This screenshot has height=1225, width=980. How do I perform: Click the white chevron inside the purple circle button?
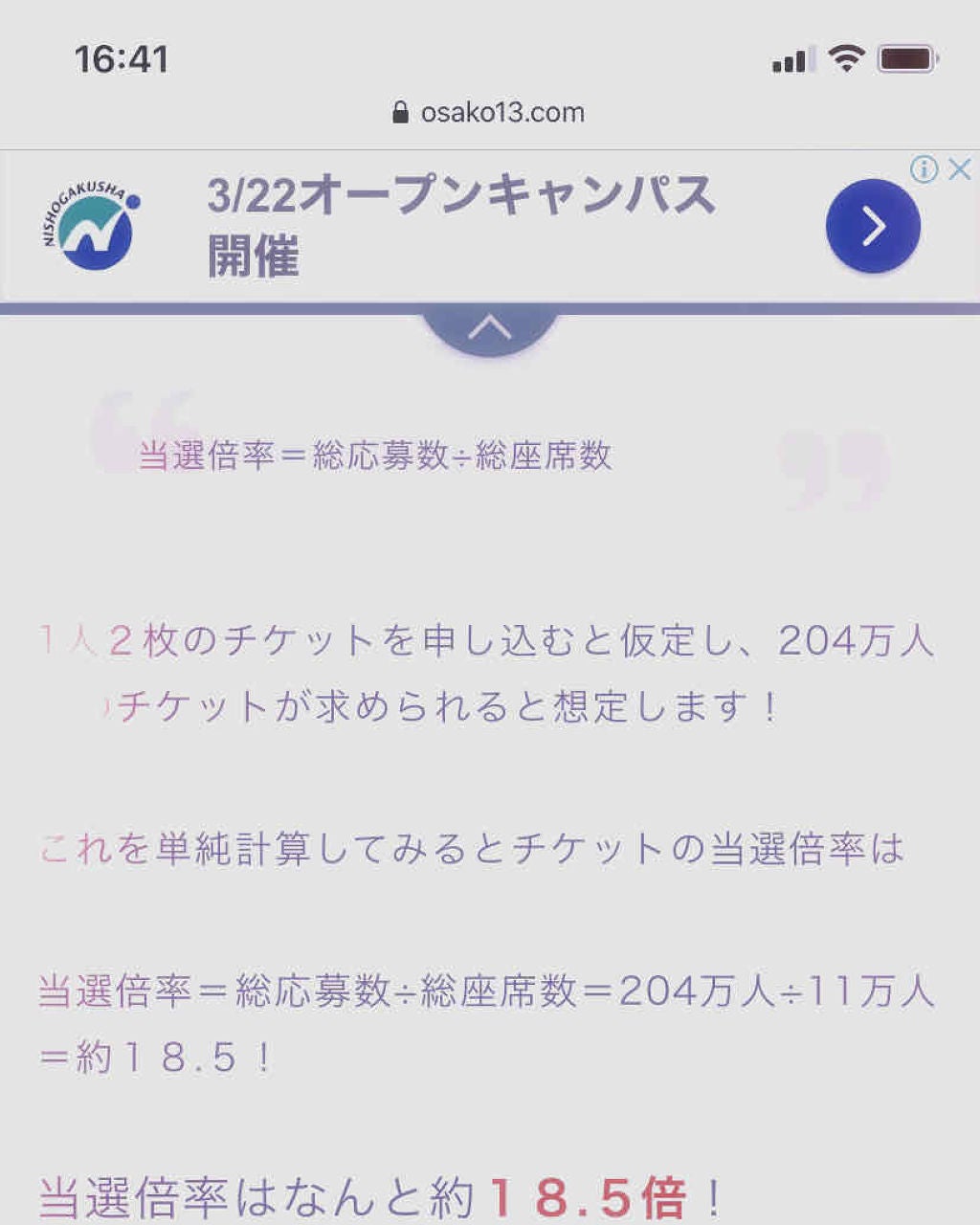click(x=872, y=226)
